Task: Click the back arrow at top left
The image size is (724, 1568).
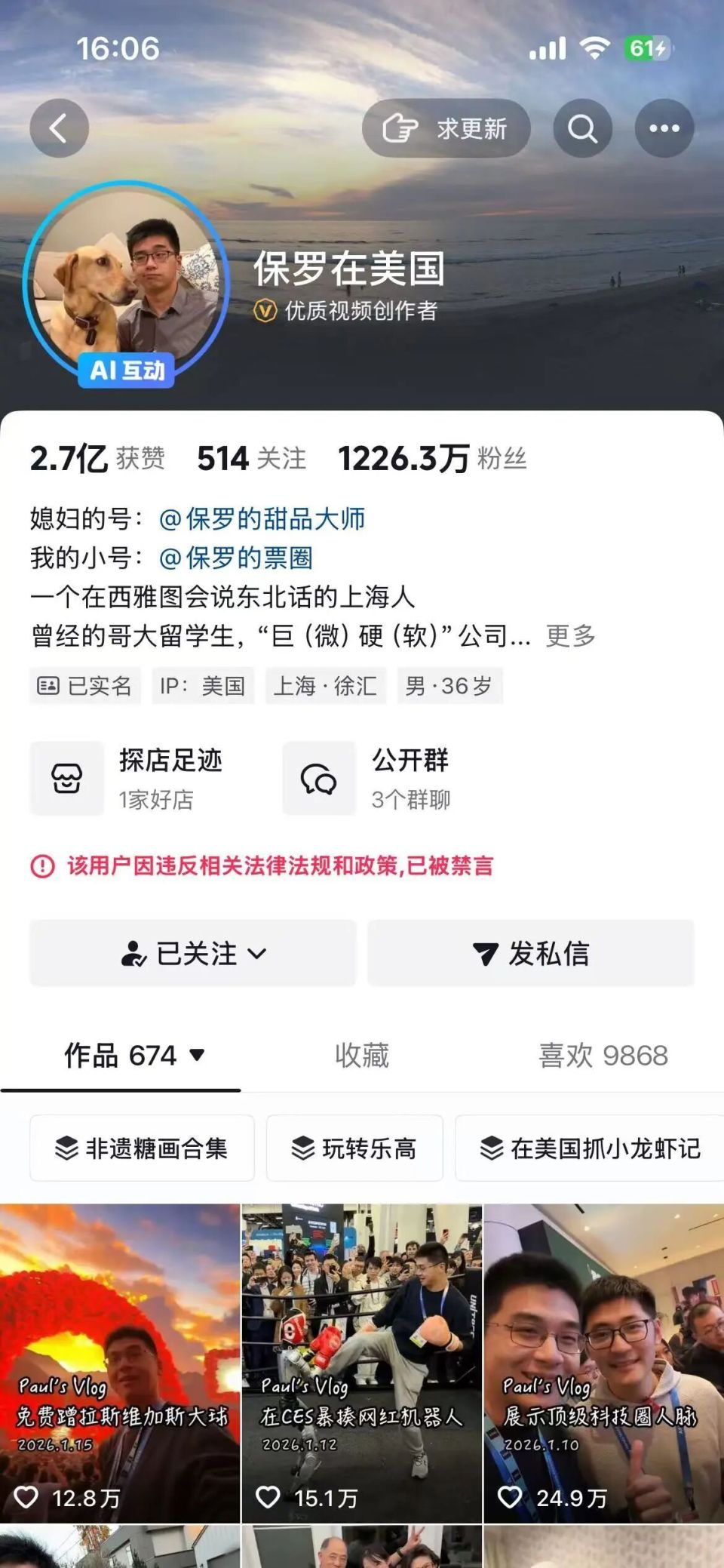Action: tap(59, 127)
